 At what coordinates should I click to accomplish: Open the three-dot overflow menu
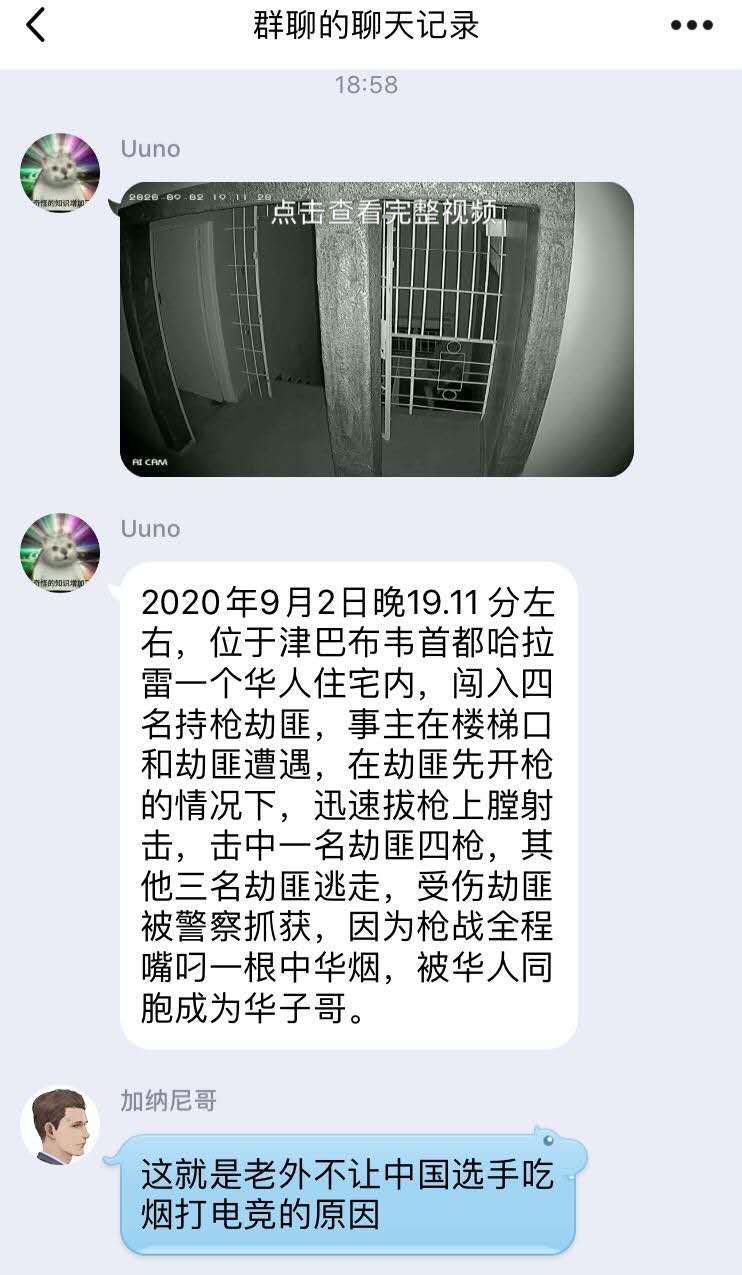coord(691,26)
